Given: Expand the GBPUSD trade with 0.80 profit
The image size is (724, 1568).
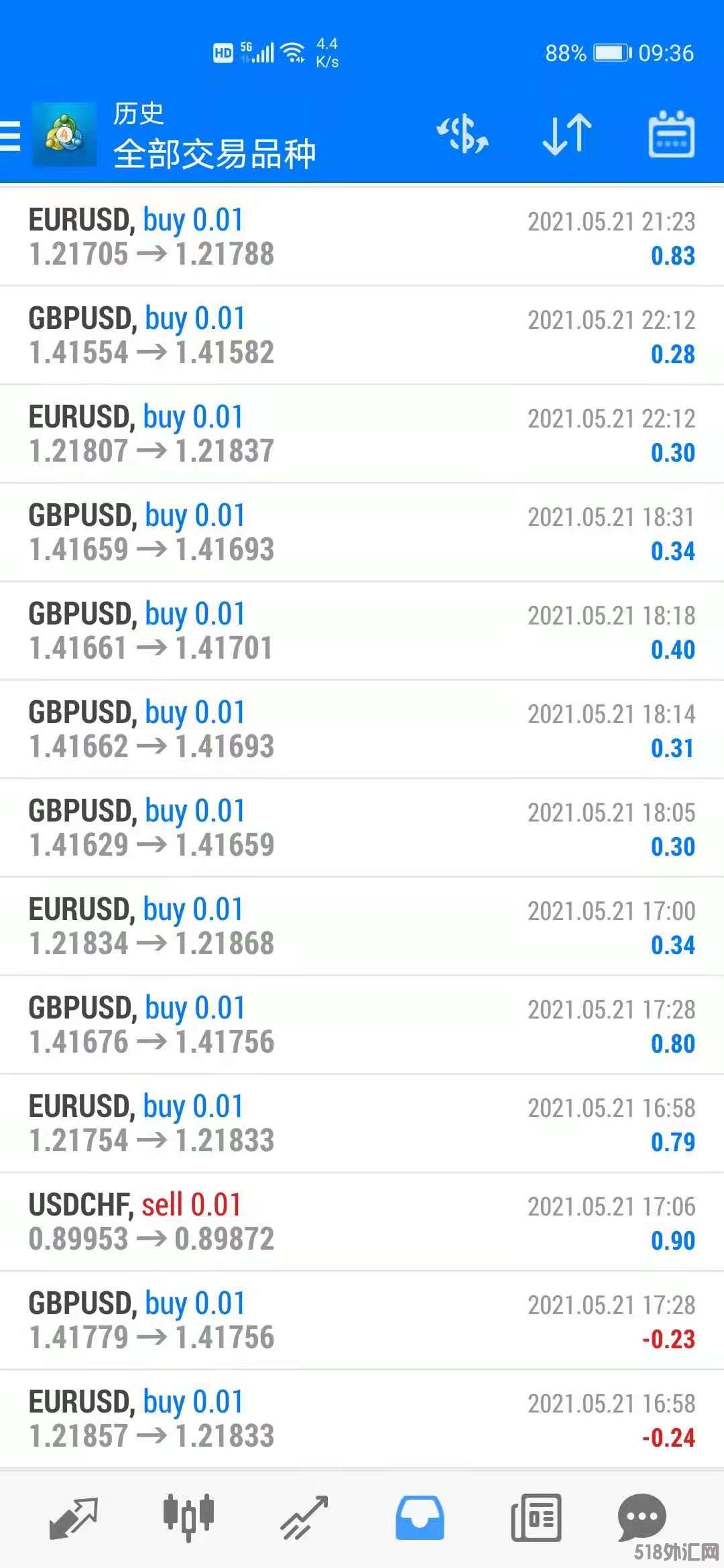Looking at the screenshot, I should pyautogui.click(x=362, y=1025).
